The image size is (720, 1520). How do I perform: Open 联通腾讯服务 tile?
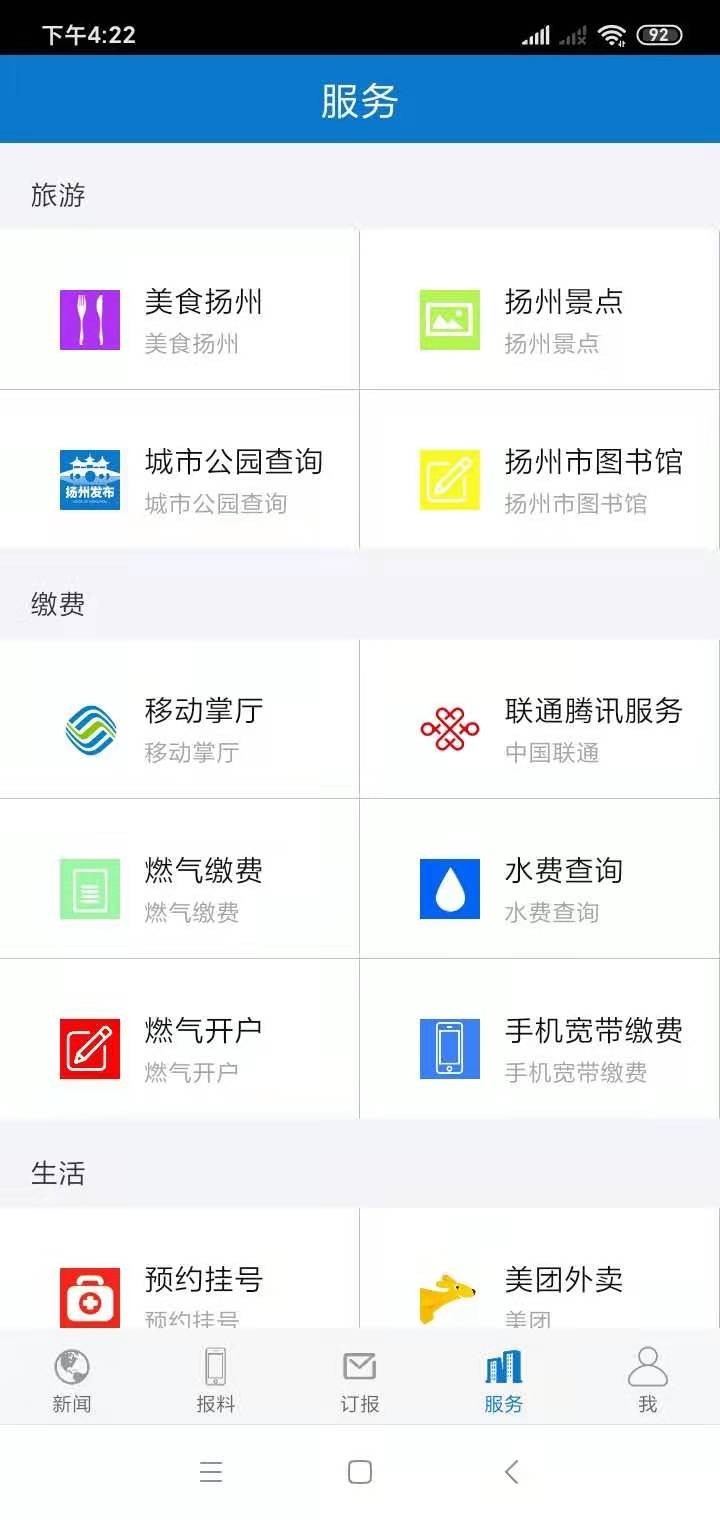(x=540, y=728)
